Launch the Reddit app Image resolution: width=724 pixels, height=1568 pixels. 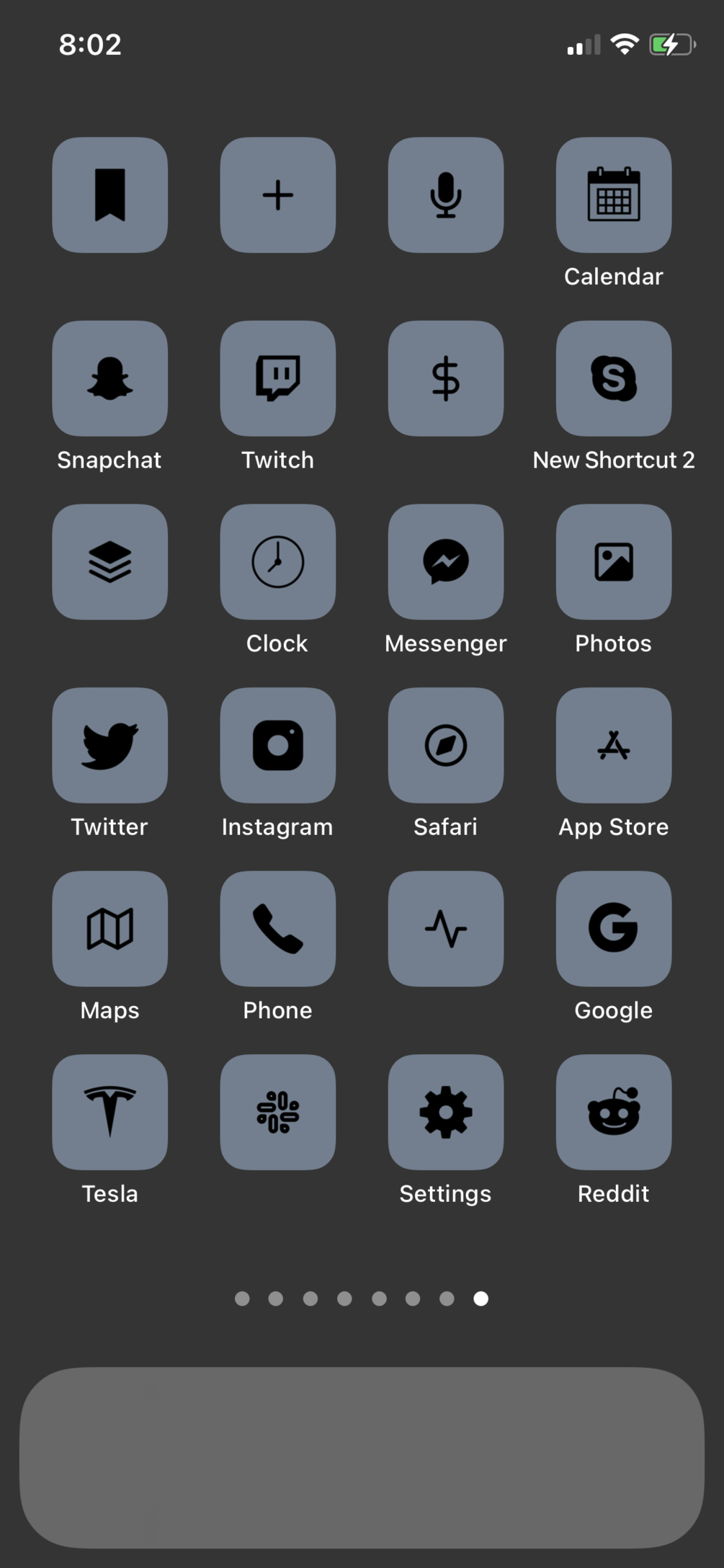[613, 1112]
